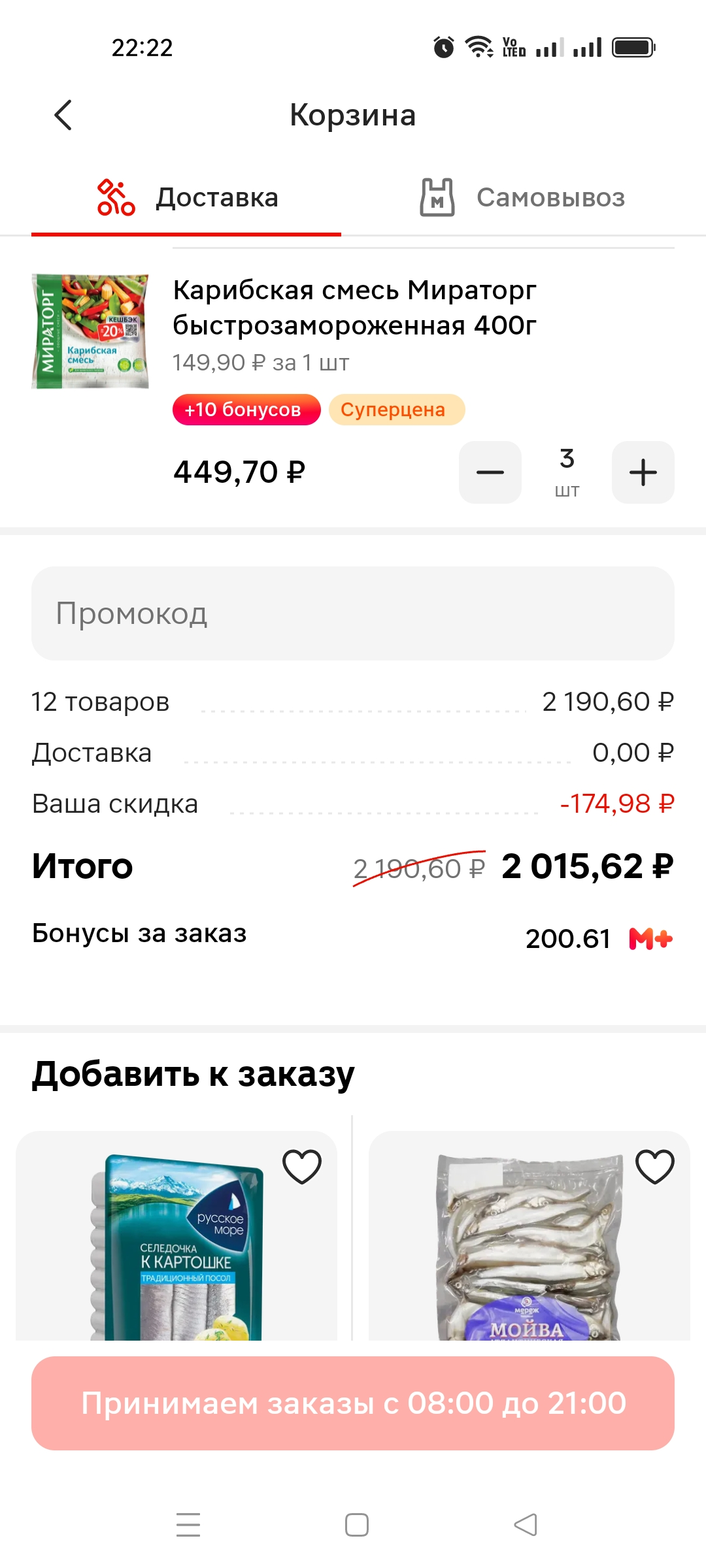Open recent apps from system navigation

(188, 1525)
